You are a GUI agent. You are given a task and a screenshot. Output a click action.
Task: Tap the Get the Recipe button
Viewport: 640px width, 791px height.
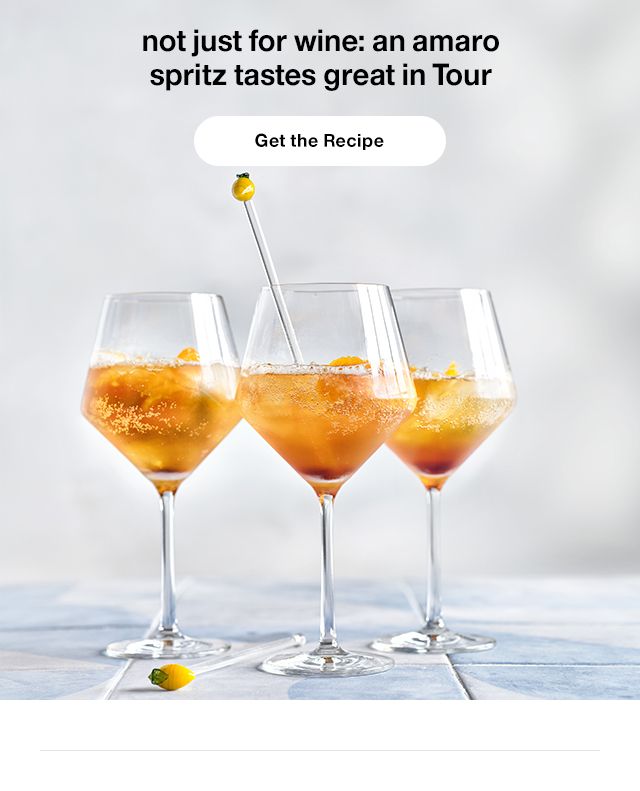(319, 141)
